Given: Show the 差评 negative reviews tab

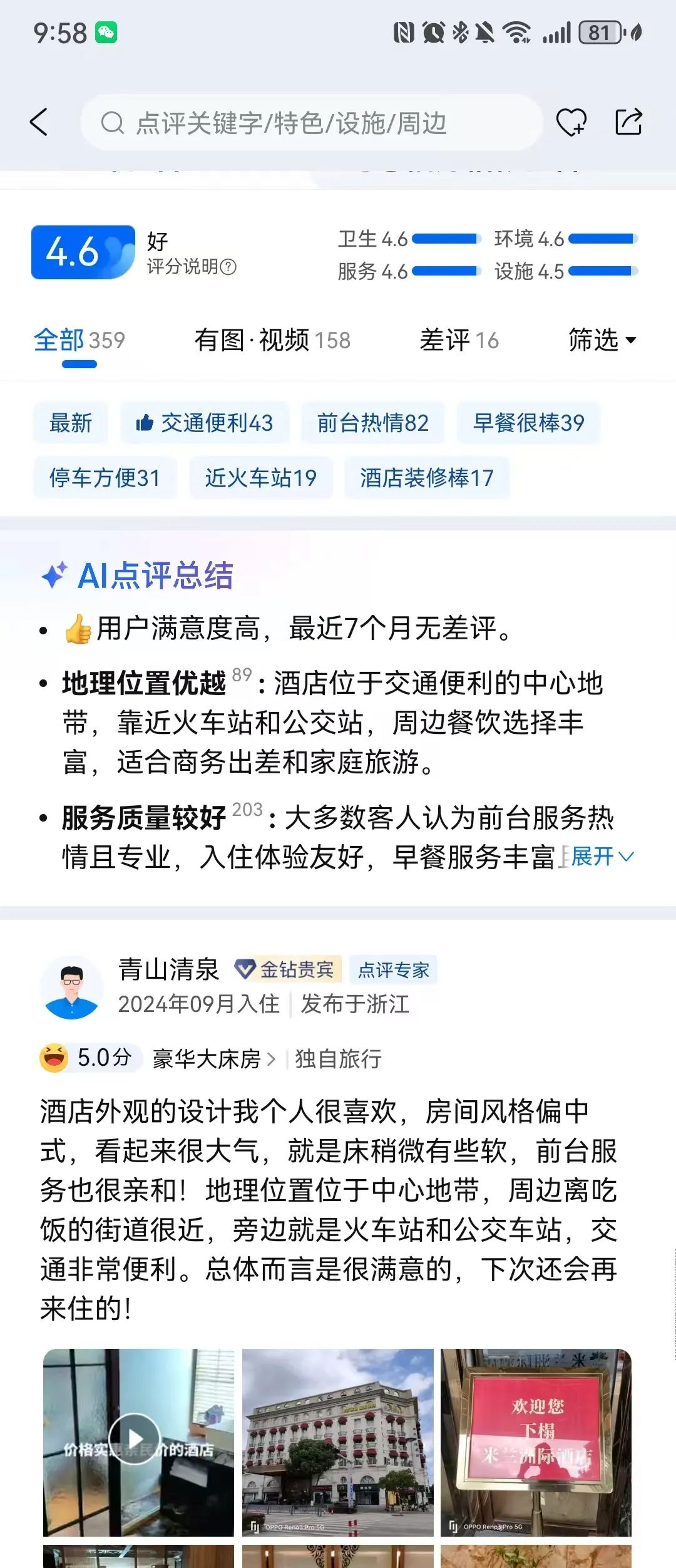Looking at the screenshot, I should pyautogui.click(x=459, y=341).
